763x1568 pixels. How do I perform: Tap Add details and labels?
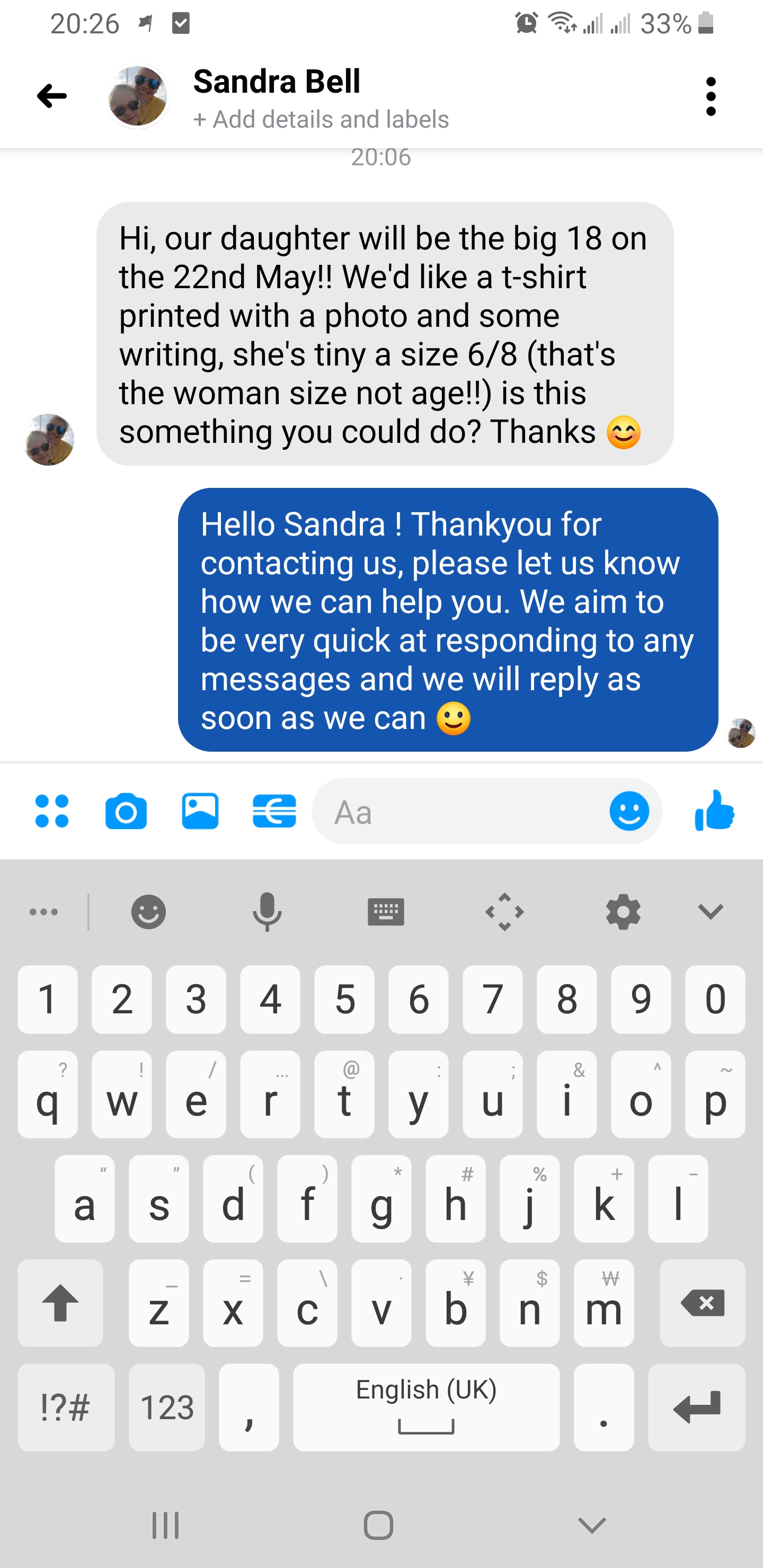tap(321, 119)
